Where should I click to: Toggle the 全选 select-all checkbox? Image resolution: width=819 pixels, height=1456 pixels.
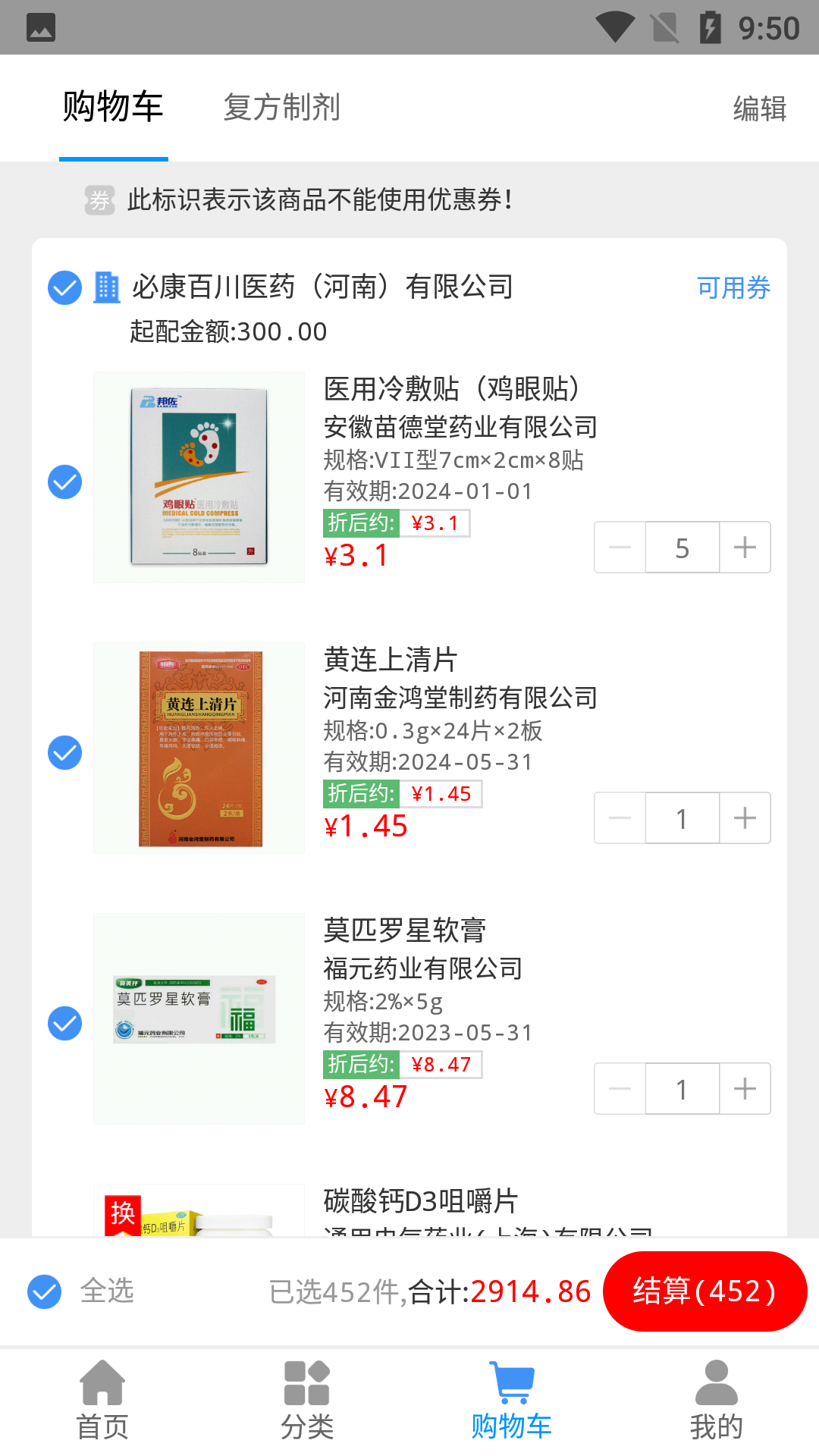coord(44,1291)
